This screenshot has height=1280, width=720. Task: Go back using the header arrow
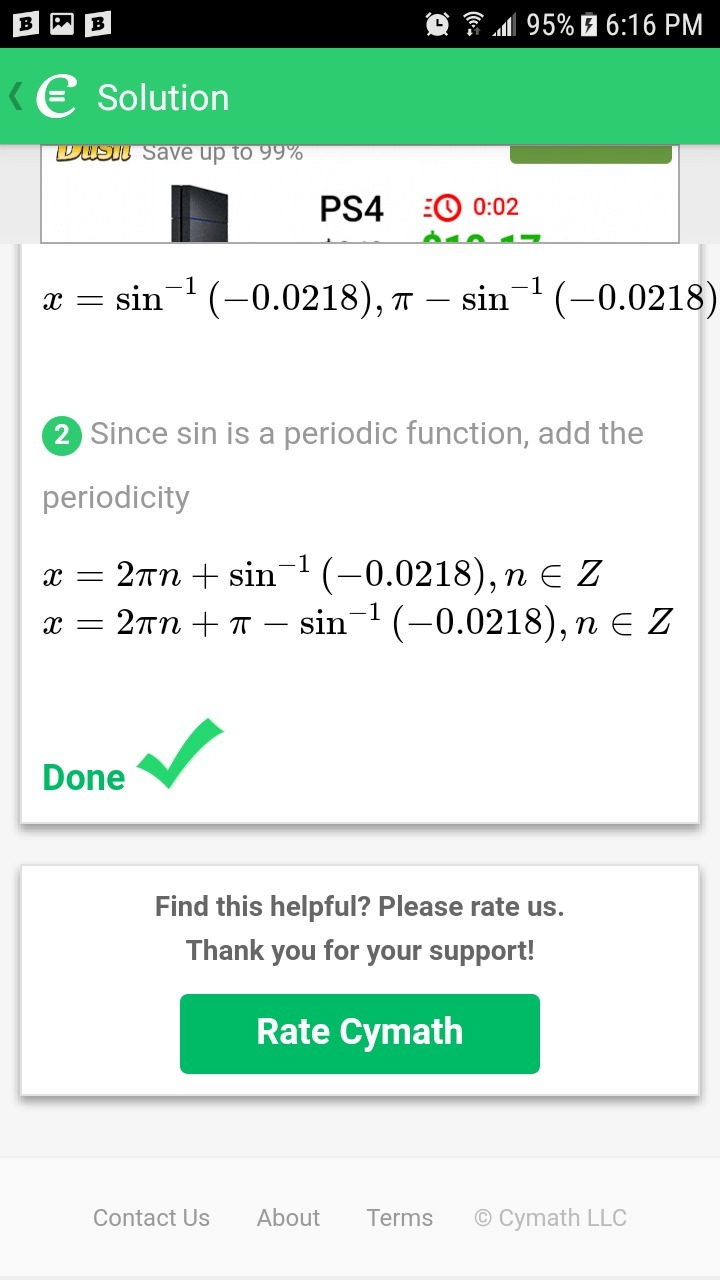coord(17,97)
